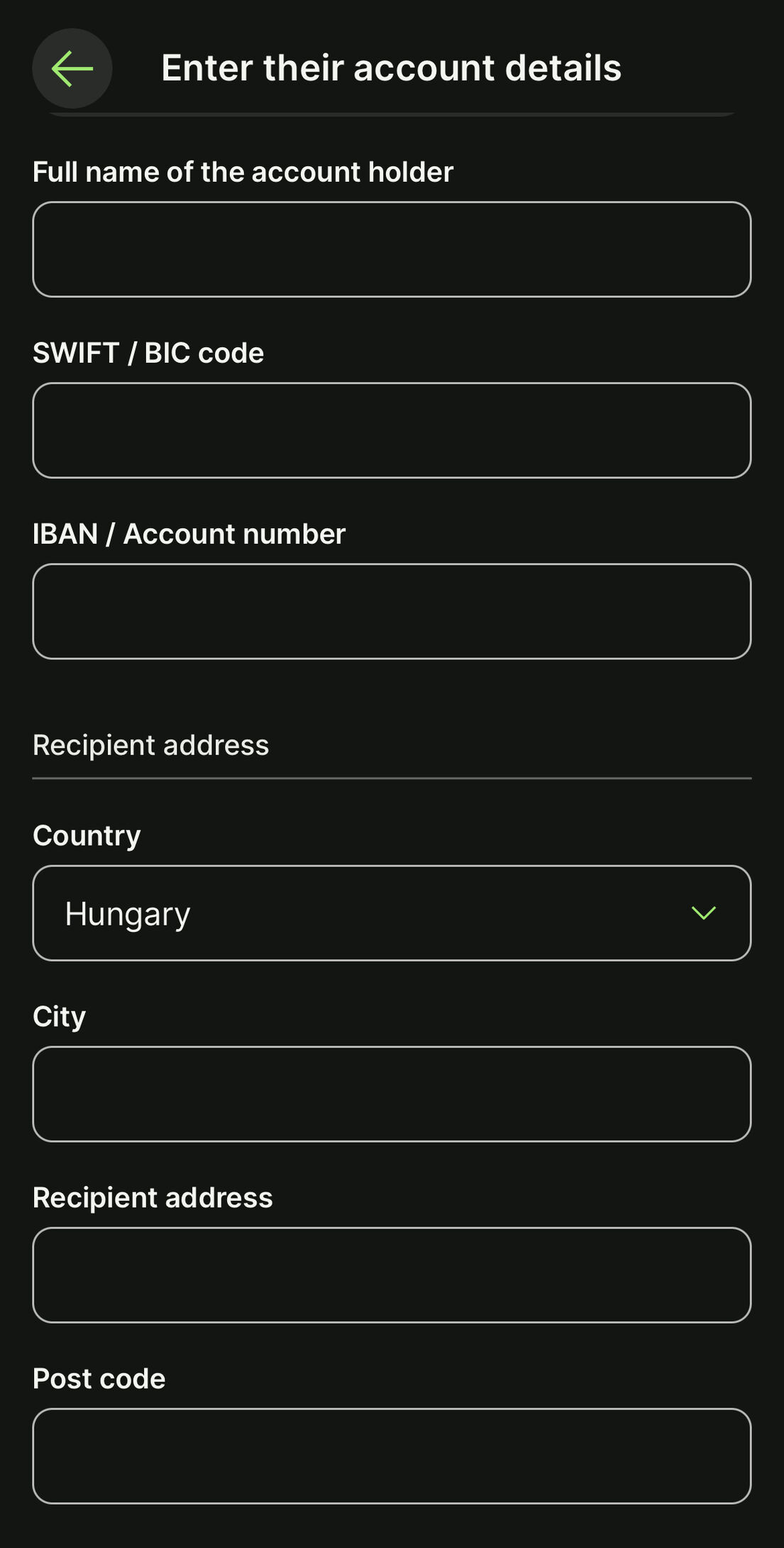Focus the SWIFT / BIC code field
This screenshot has height=1548, width=784.
(x=392, y=430)
